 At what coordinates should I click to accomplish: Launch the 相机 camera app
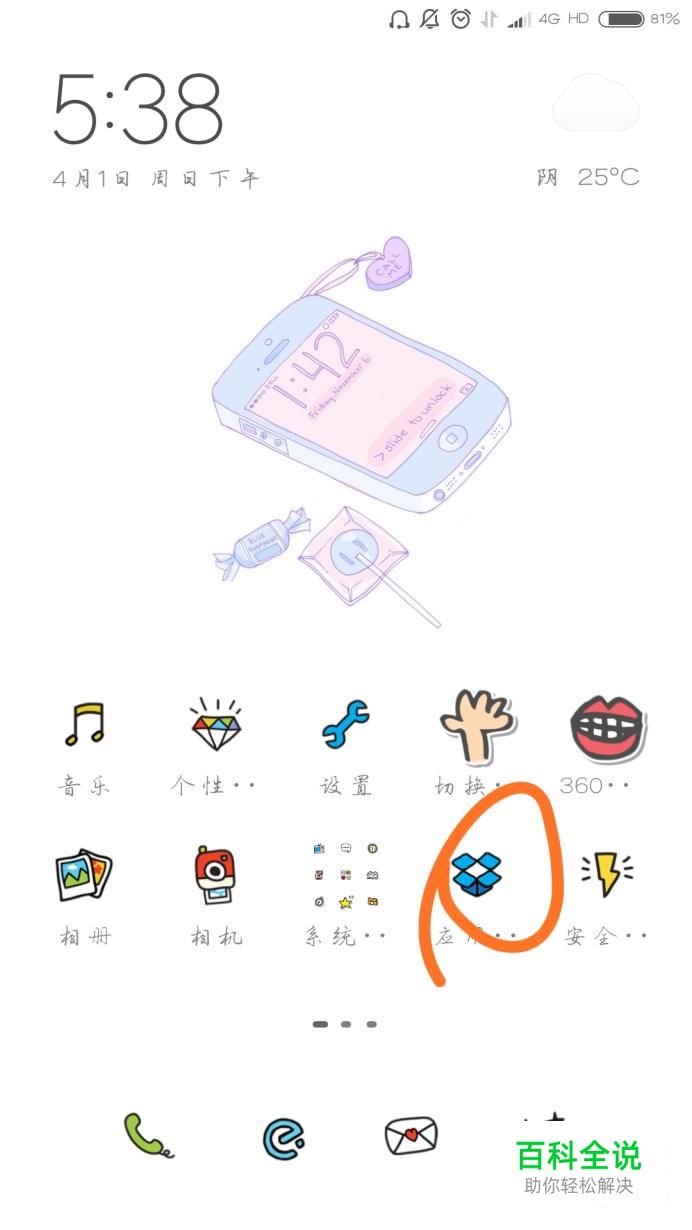[215, 875]
